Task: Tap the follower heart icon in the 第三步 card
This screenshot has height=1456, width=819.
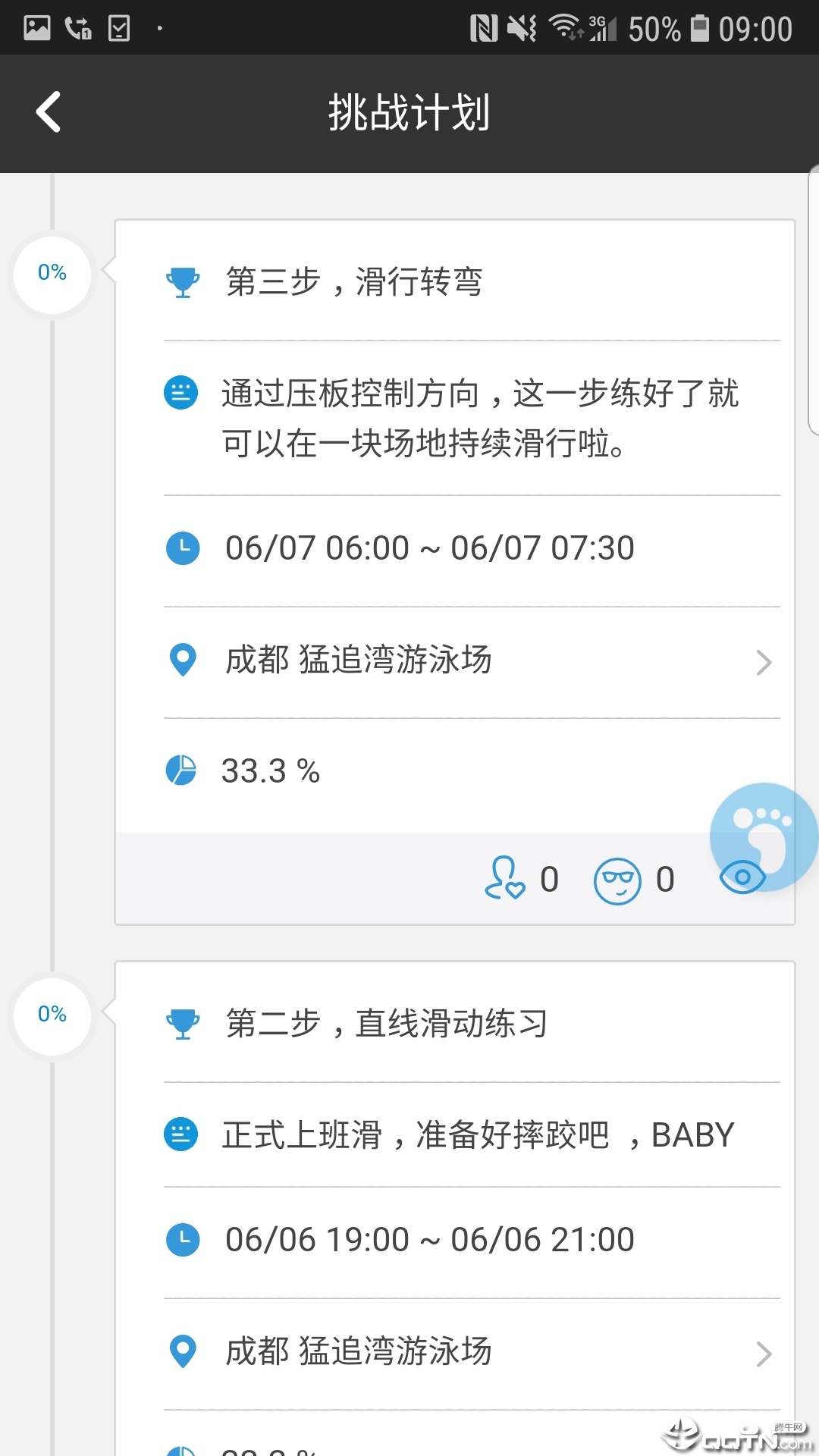Action: [x=505, y=878]
